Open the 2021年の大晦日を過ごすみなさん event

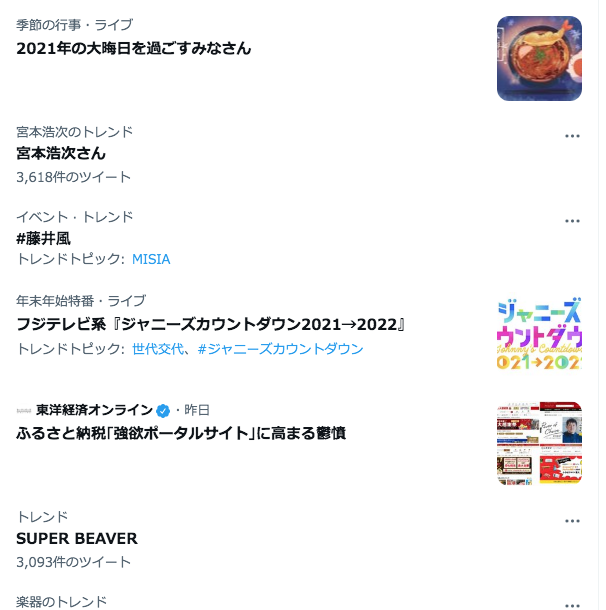click(x=134, y=48)
